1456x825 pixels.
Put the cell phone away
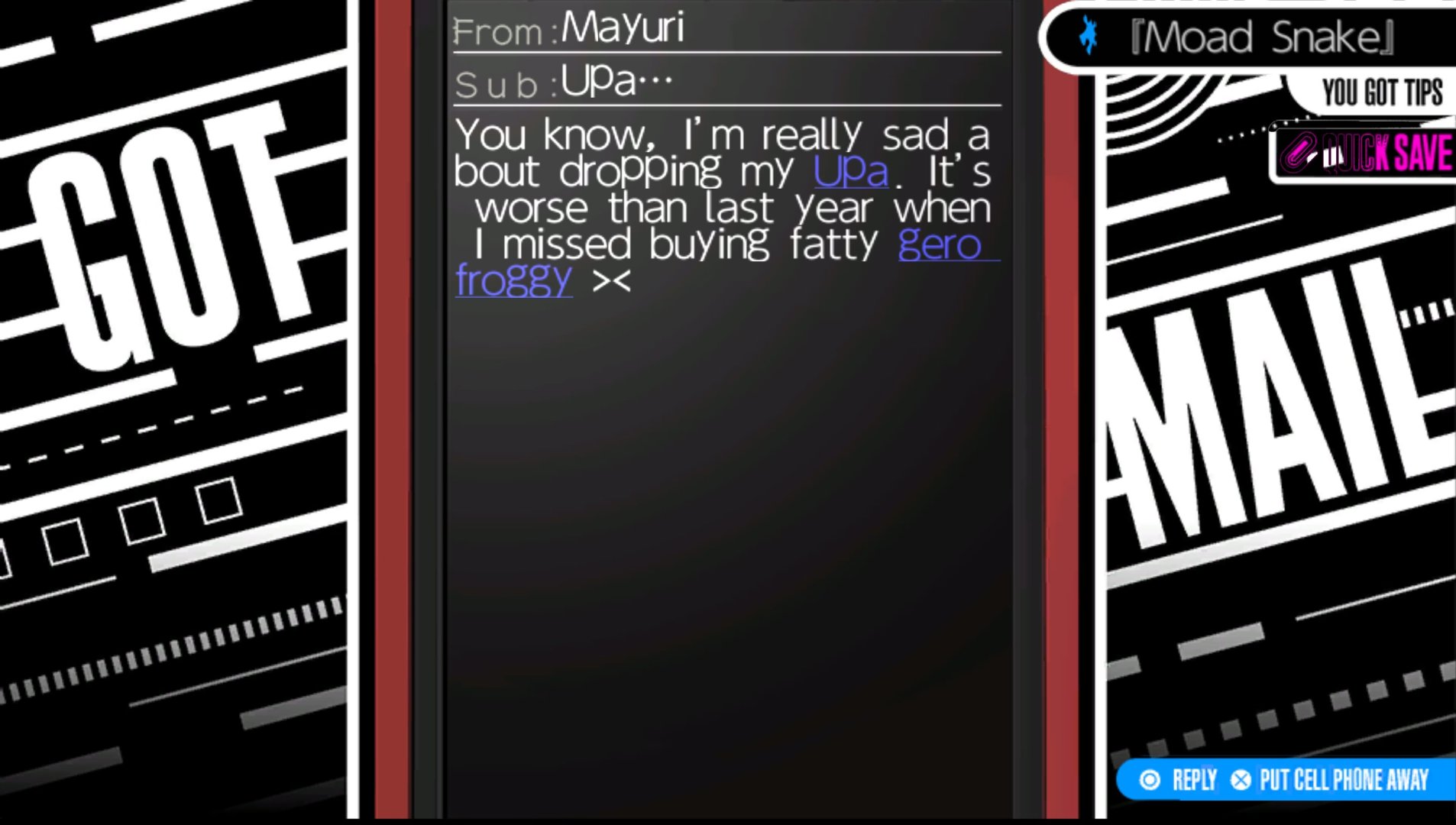1330,780
